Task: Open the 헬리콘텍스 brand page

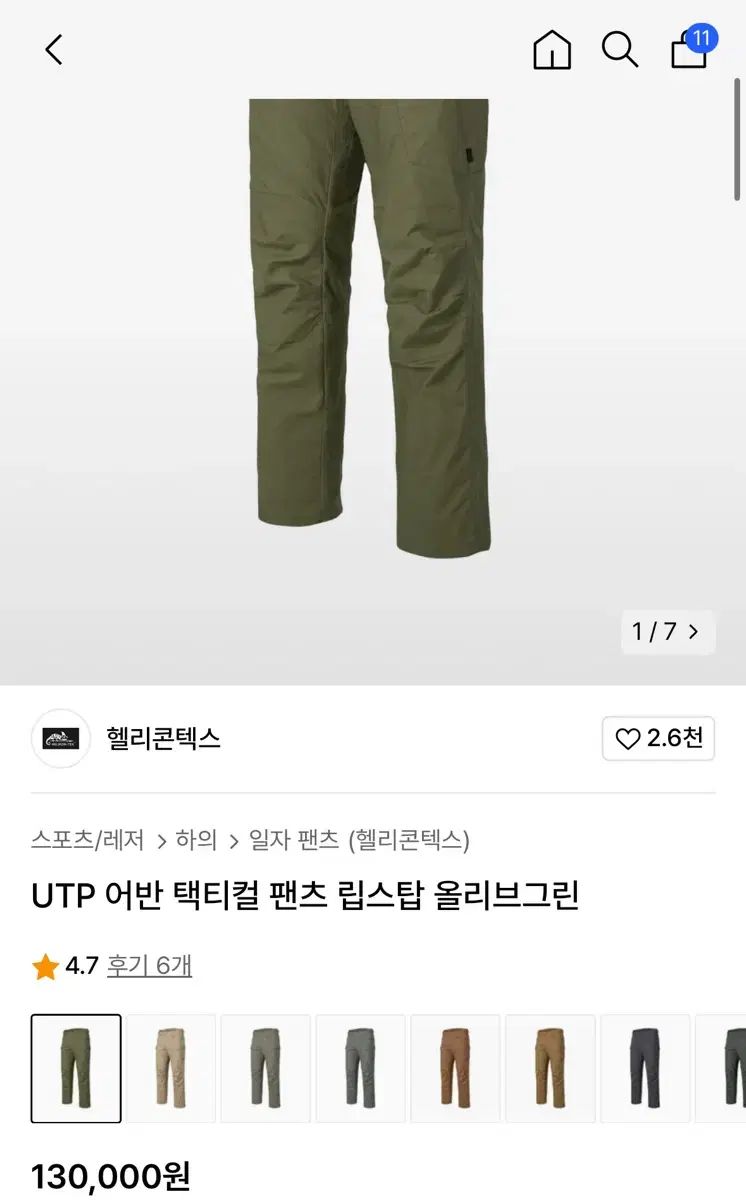Action: point(163,739)
